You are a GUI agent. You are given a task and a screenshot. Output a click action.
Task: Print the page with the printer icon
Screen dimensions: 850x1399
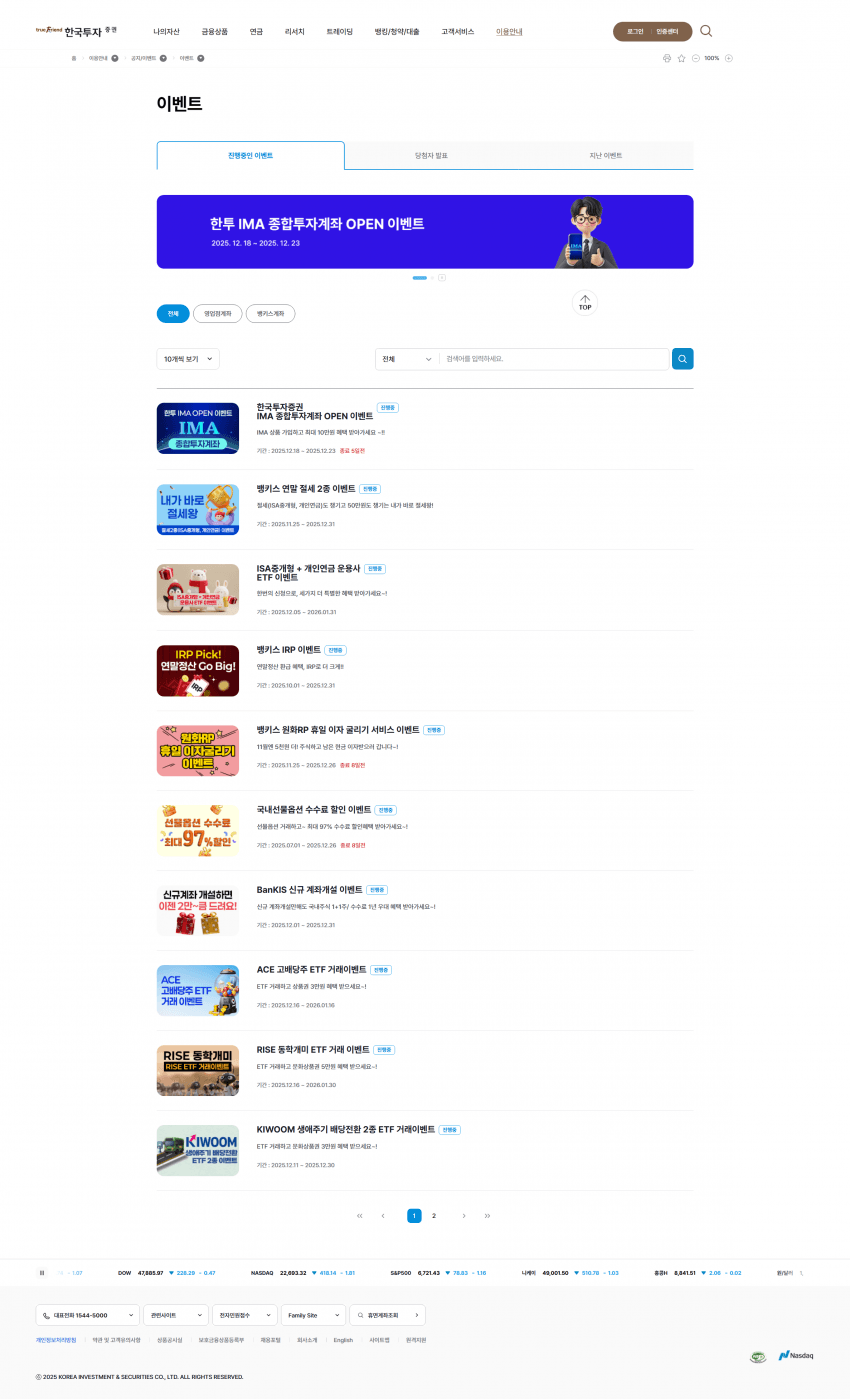click(x=667, y=58)
